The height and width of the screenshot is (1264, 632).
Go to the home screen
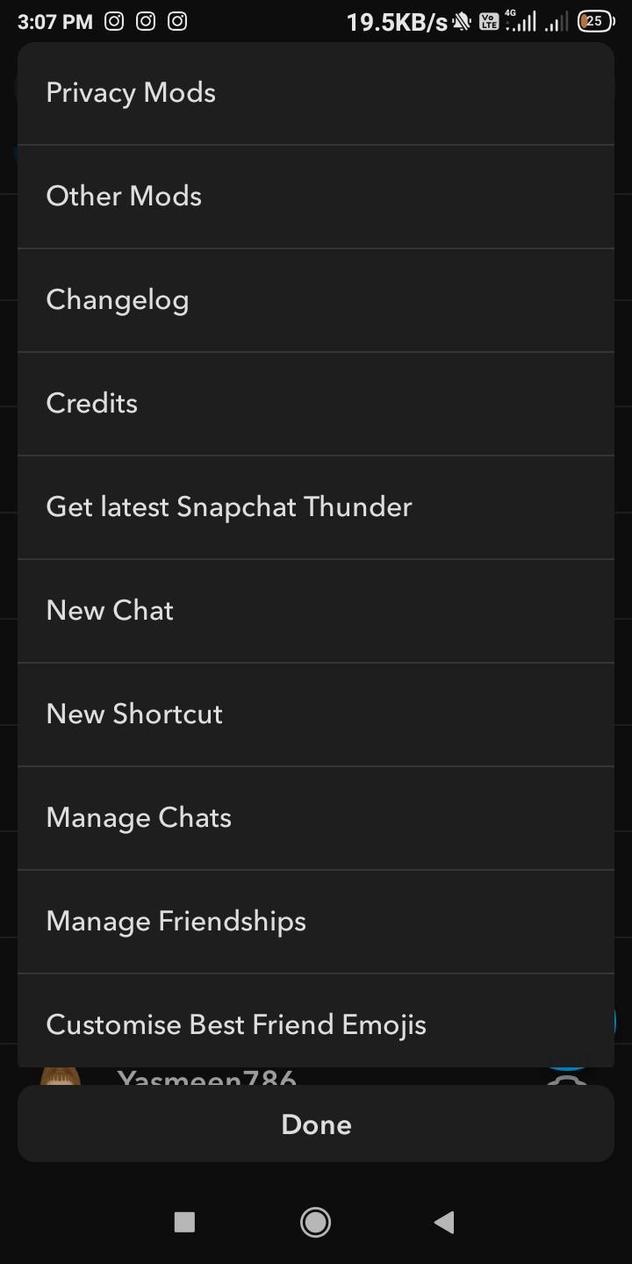click(315, 1221)
